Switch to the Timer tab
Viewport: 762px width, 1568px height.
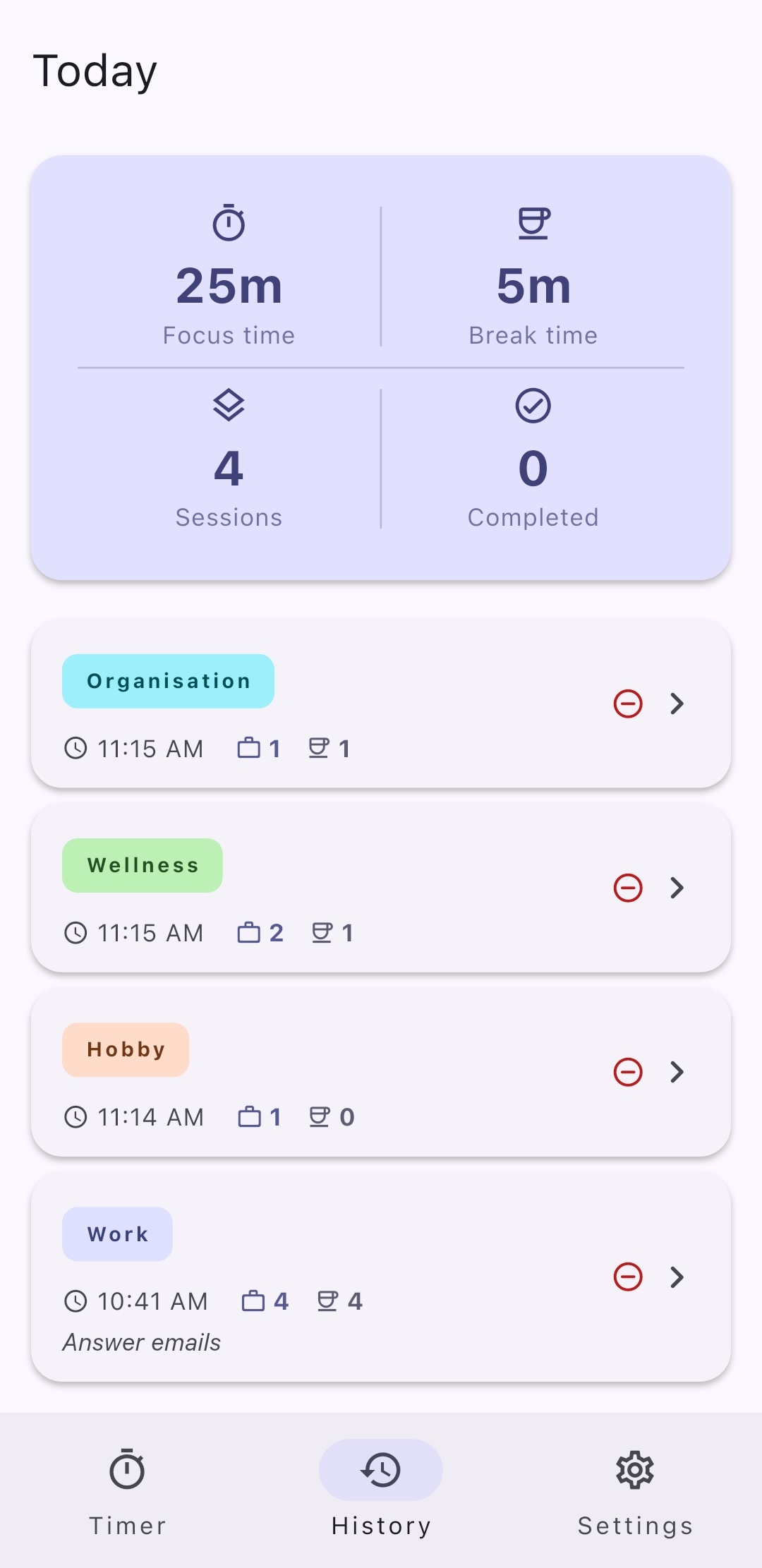[127, 1489]
